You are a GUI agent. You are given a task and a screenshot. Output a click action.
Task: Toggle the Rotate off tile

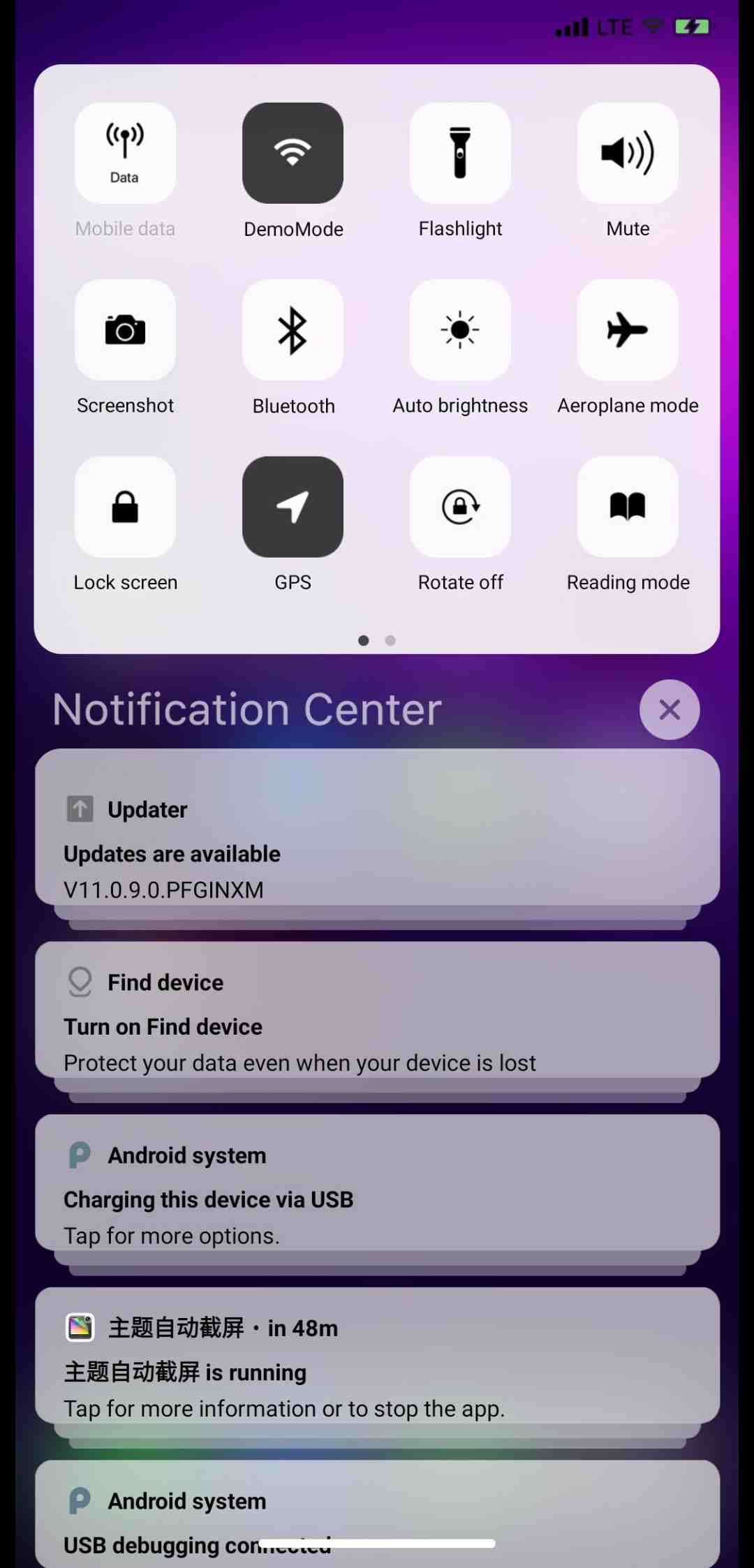[x=460, y=507]
